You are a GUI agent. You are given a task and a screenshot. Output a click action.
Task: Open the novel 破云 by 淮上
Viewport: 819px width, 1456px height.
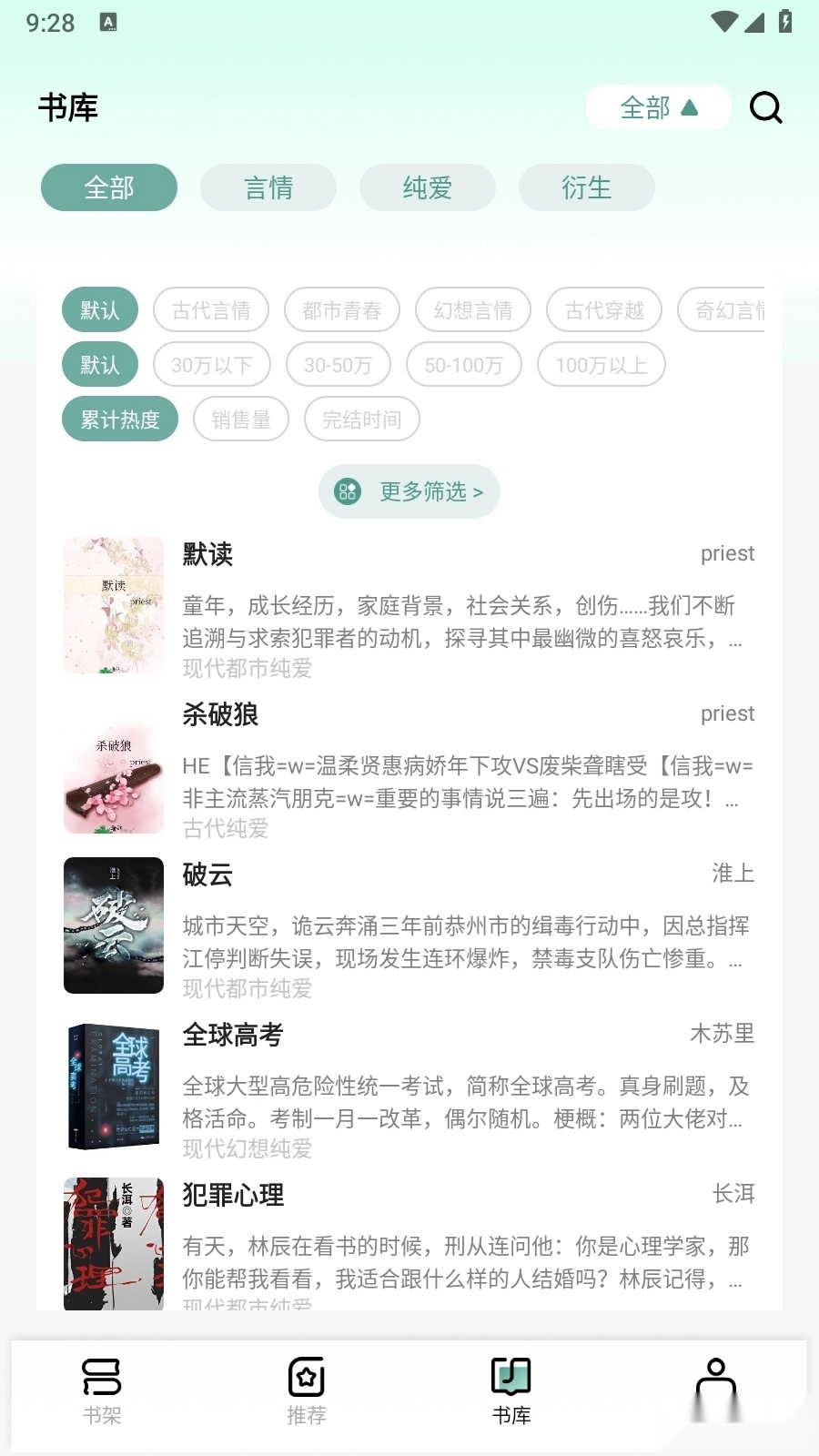tap(205, 875)
